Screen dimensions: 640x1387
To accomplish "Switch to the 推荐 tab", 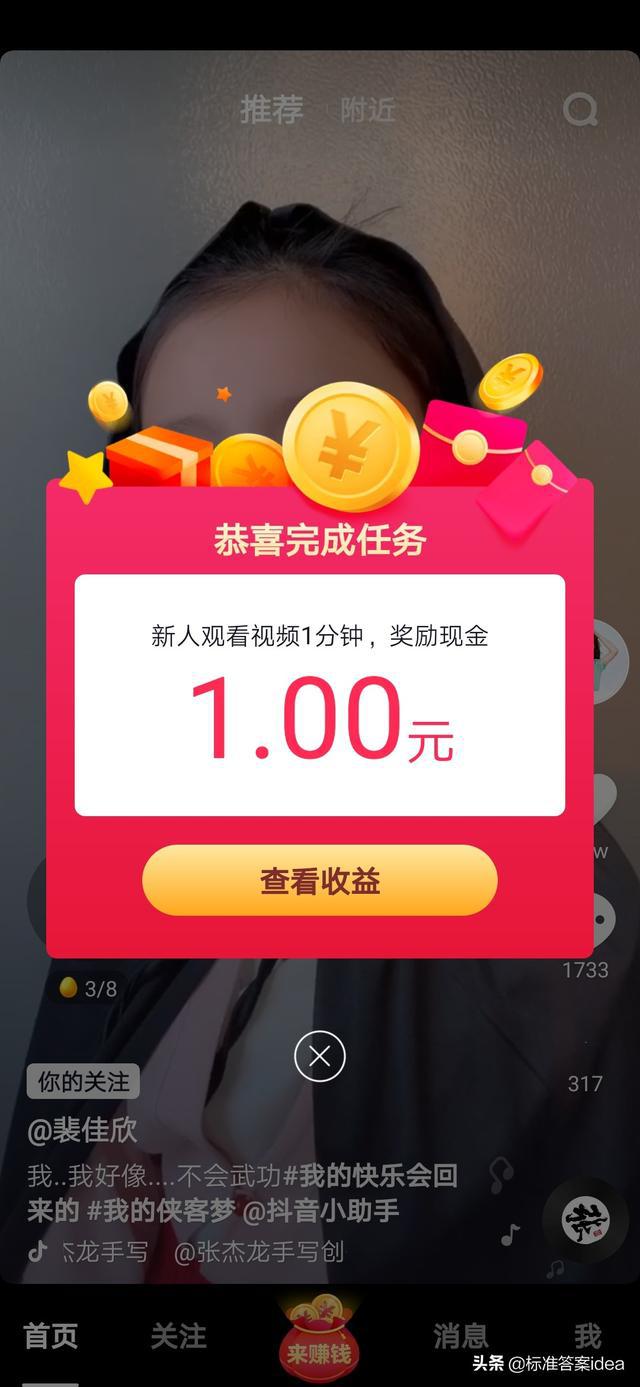I will tap(271, 110).
